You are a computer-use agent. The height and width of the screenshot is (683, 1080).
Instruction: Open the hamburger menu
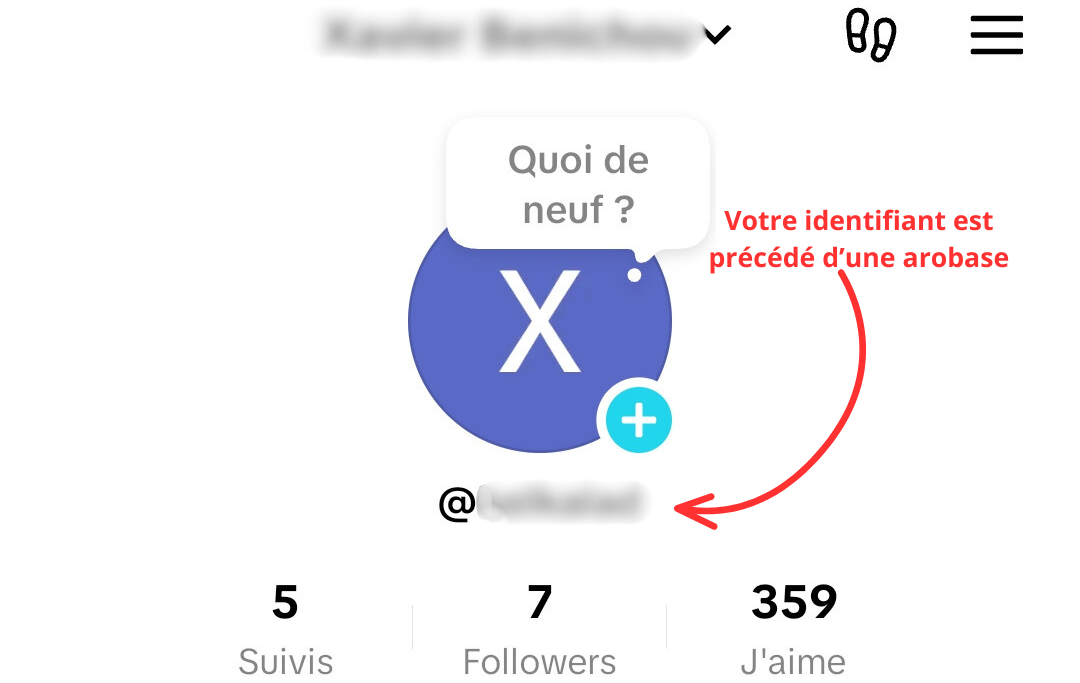point(996,36)
